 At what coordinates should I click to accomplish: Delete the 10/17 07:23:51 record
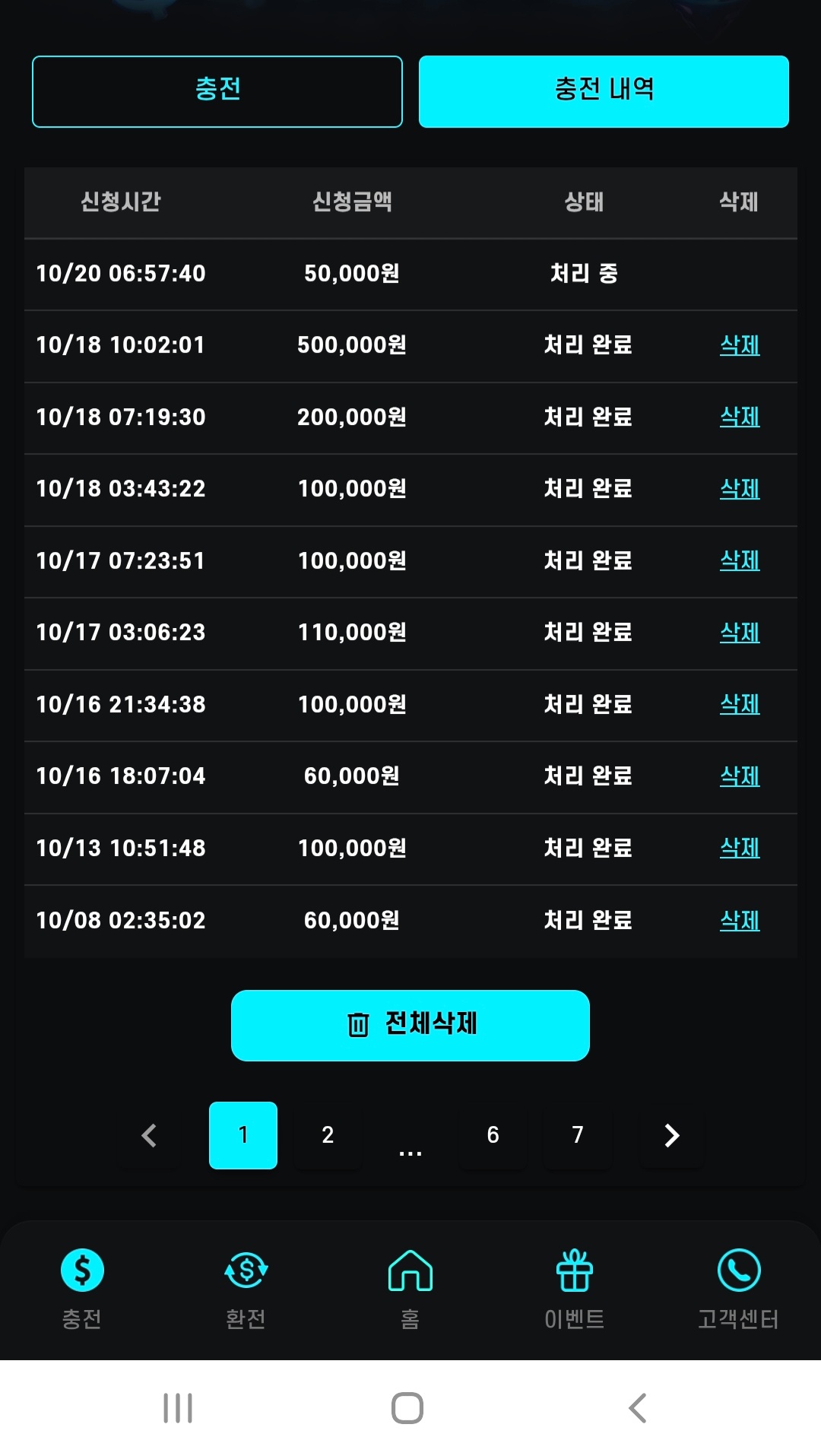(x=740, y=560)
